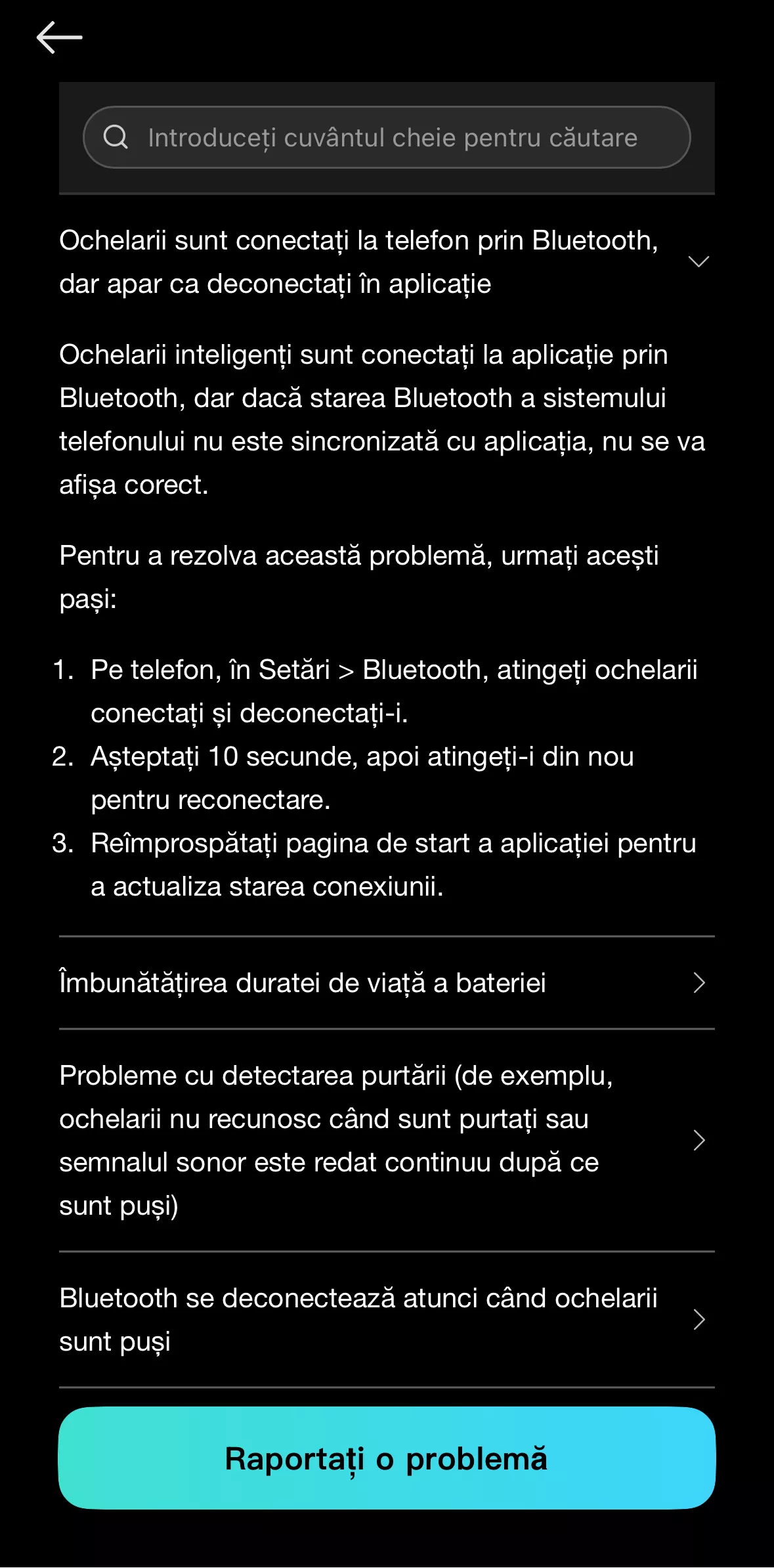The width and height of the screenshot is (774, 1568).
Task: Open Probleme cu detectarea purtării question
Action: [x=387, y=1141]
